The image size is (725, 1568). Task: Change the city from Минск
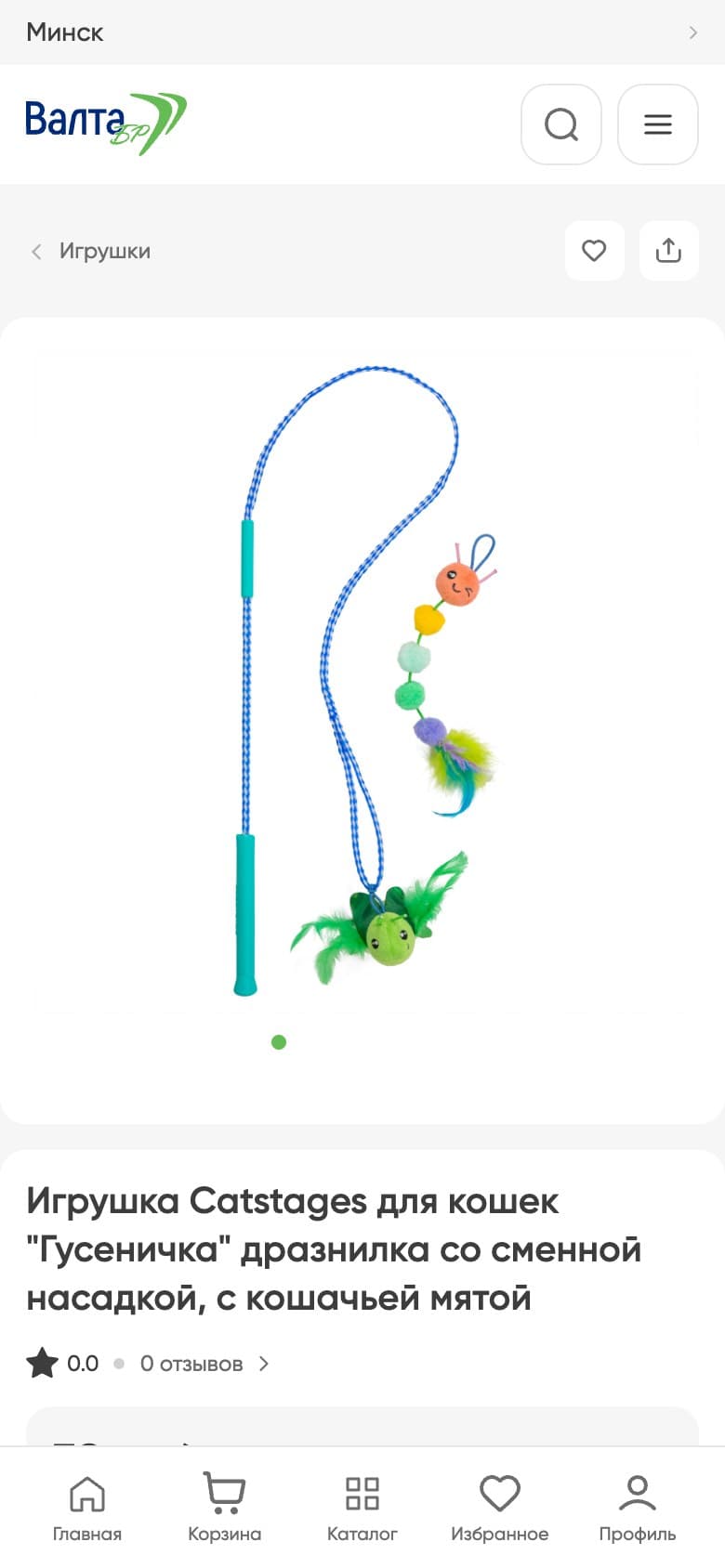[x=362, y=33]
